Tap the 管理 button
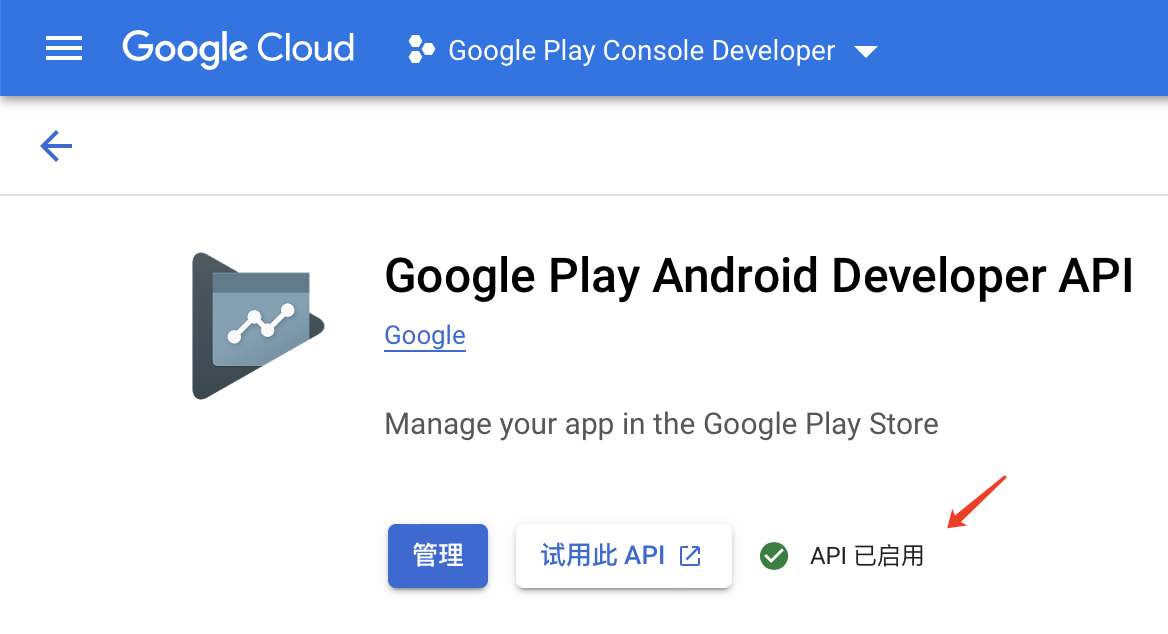 pyautogui.click(x=438, y=555)
